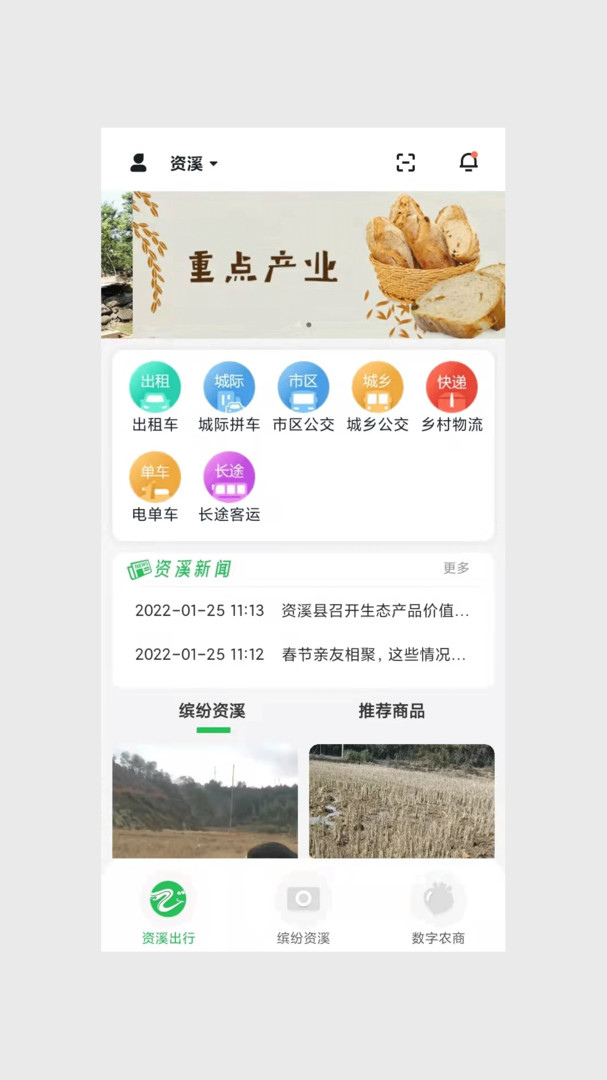Tap 更多 for more news
607x1080 pixels.
click(x=456, y=568)
